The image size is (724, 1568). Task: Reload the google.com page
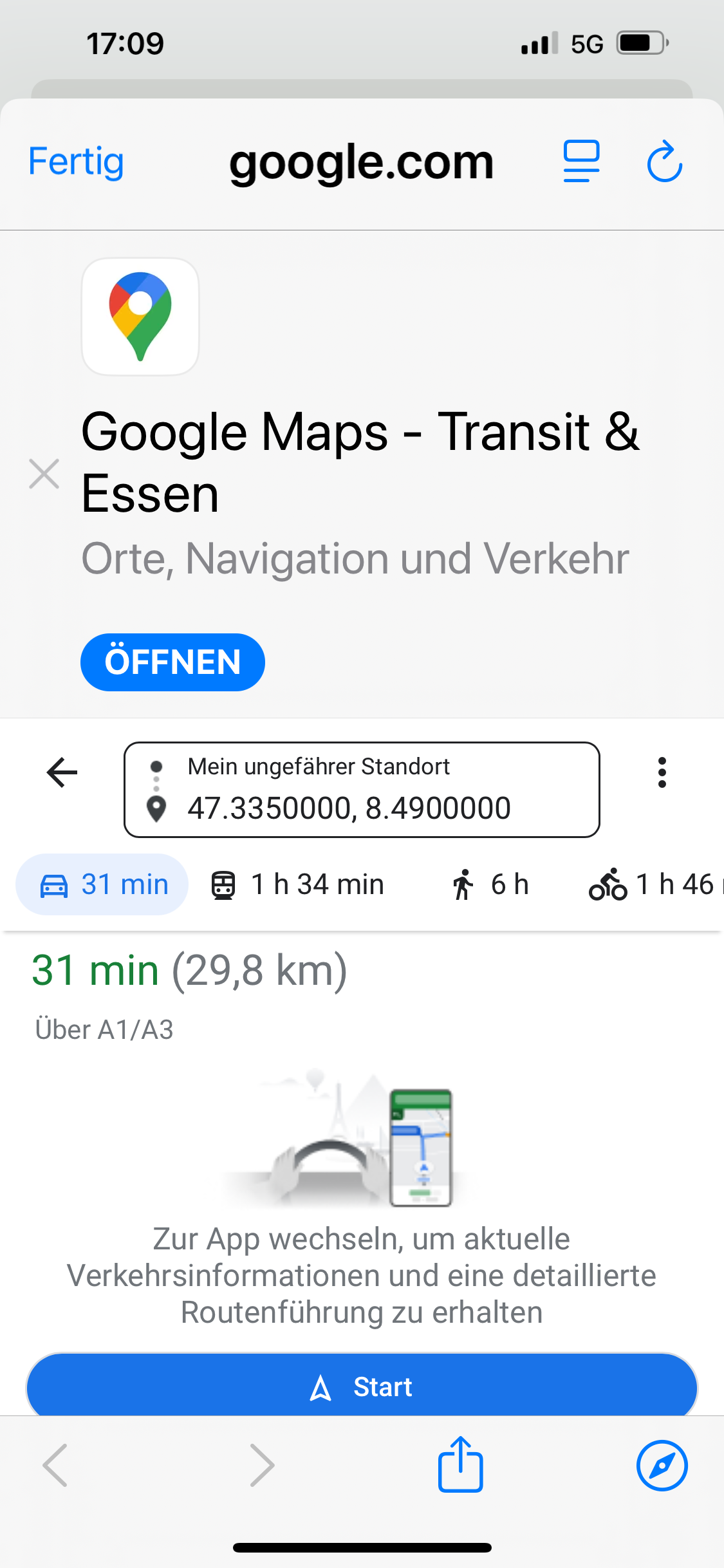(x=664, y=162)
